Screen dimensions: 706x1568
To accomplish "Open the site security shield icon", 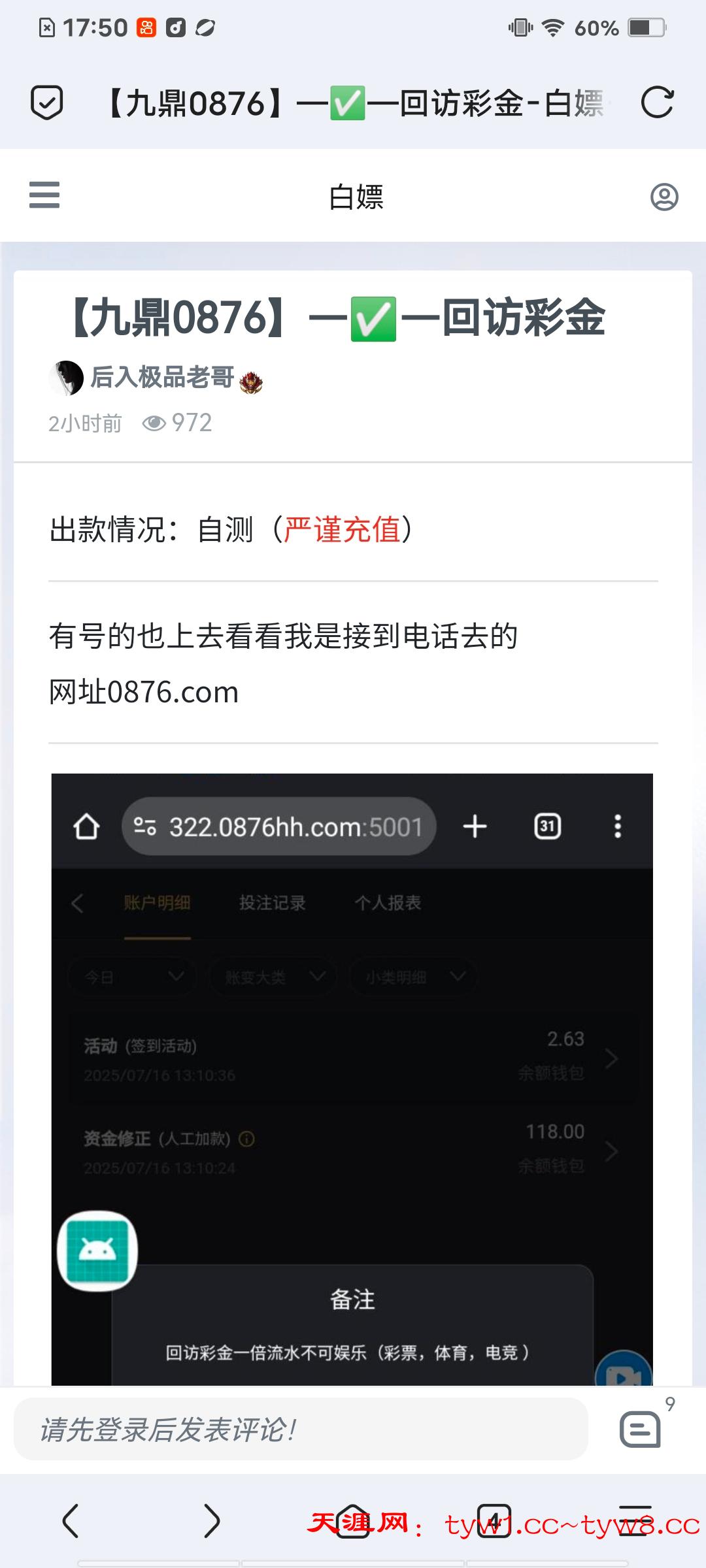I will click(x=47, y=103).
